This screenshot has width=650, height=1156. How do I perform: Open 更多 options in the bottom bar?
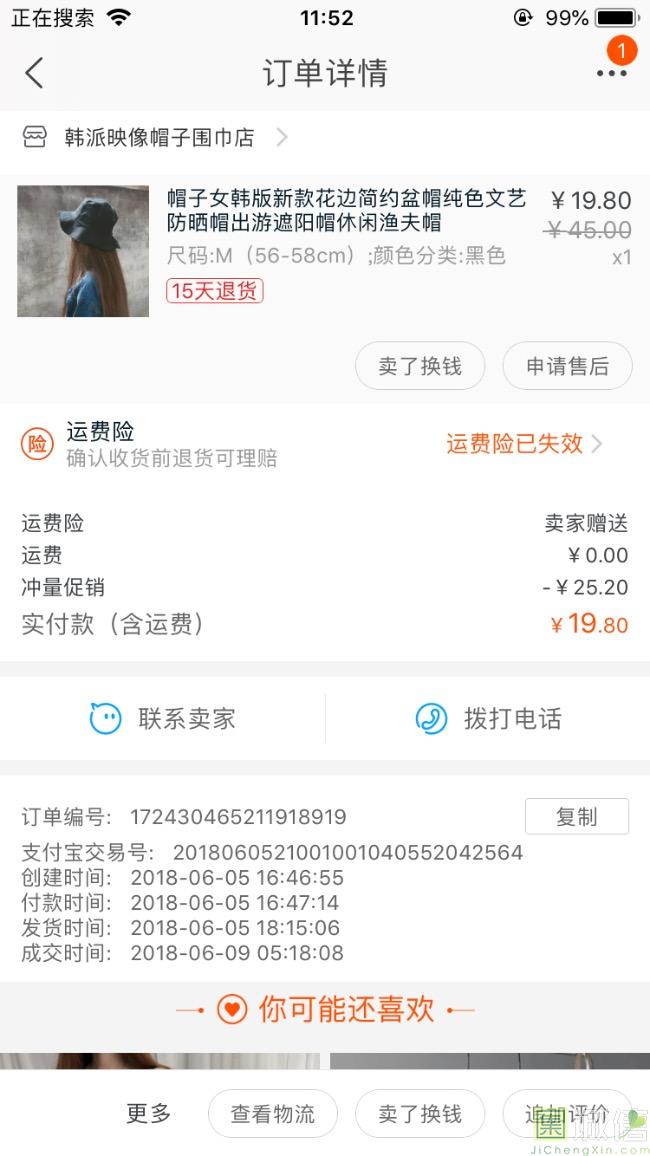[x=148, y=1113]
